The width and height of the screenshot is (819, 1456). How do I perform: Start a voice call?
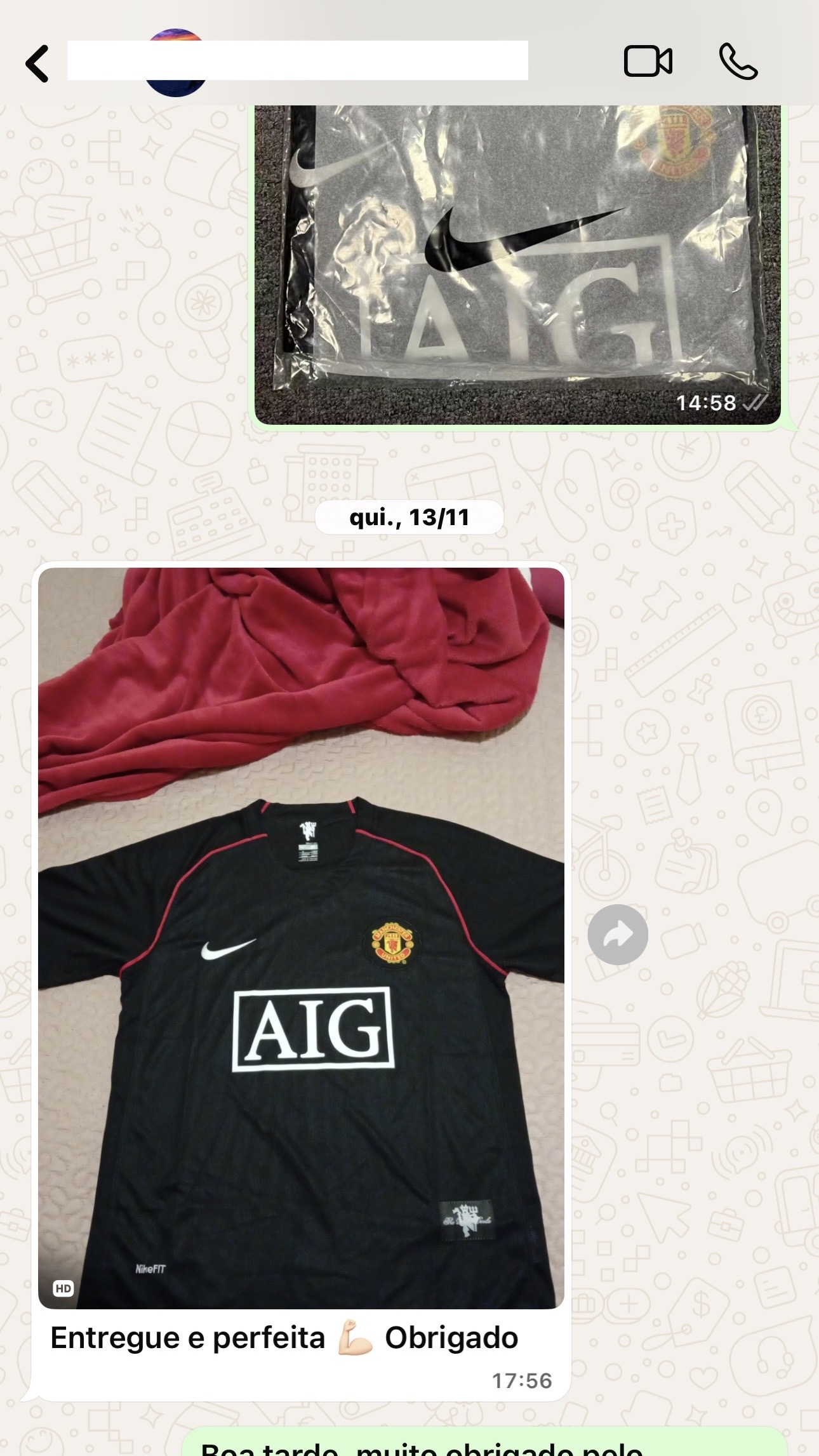click(x=738, y=62)
